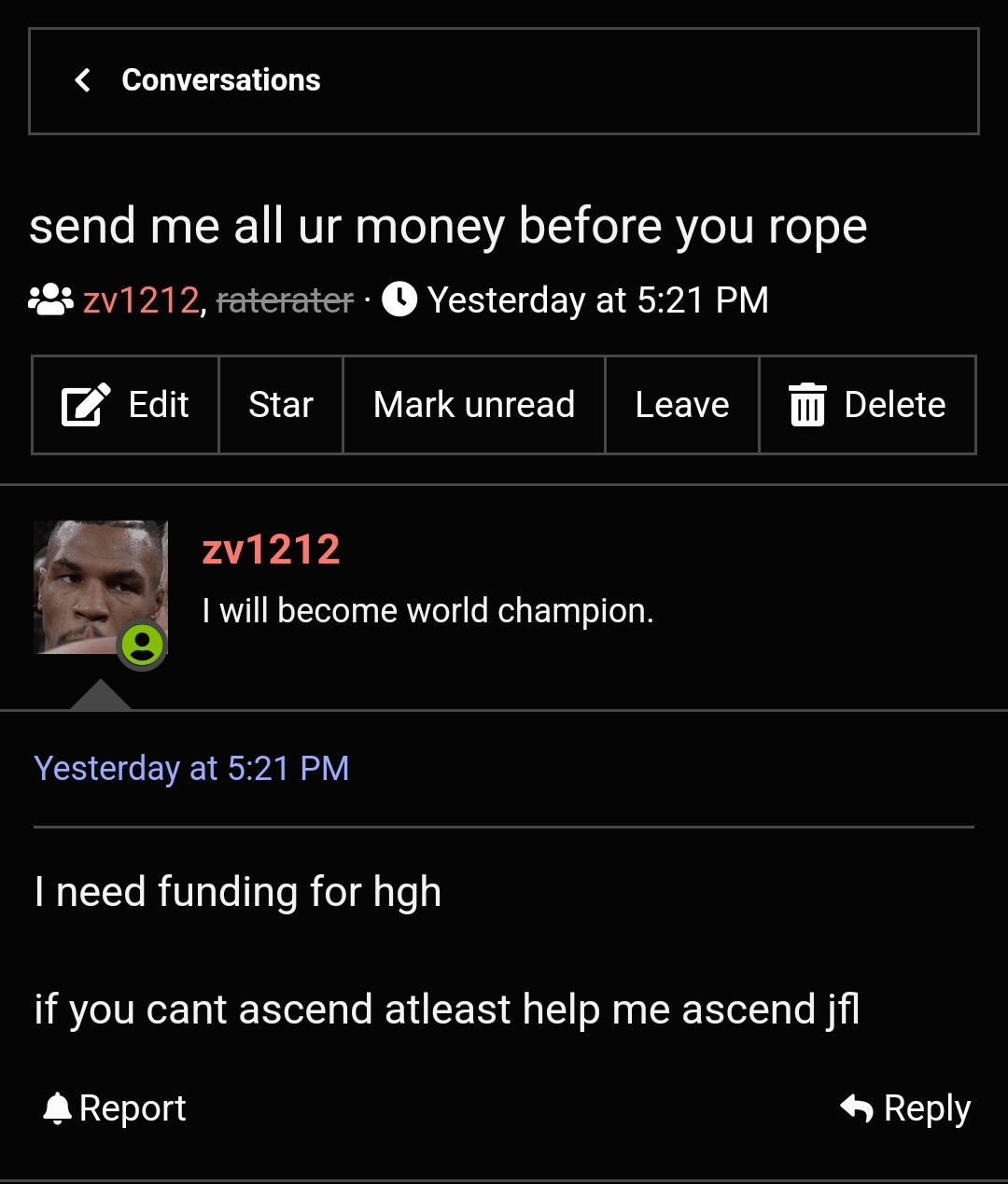Click the group members icon before zv1212
The image size is (1008, 1184).
52,300
